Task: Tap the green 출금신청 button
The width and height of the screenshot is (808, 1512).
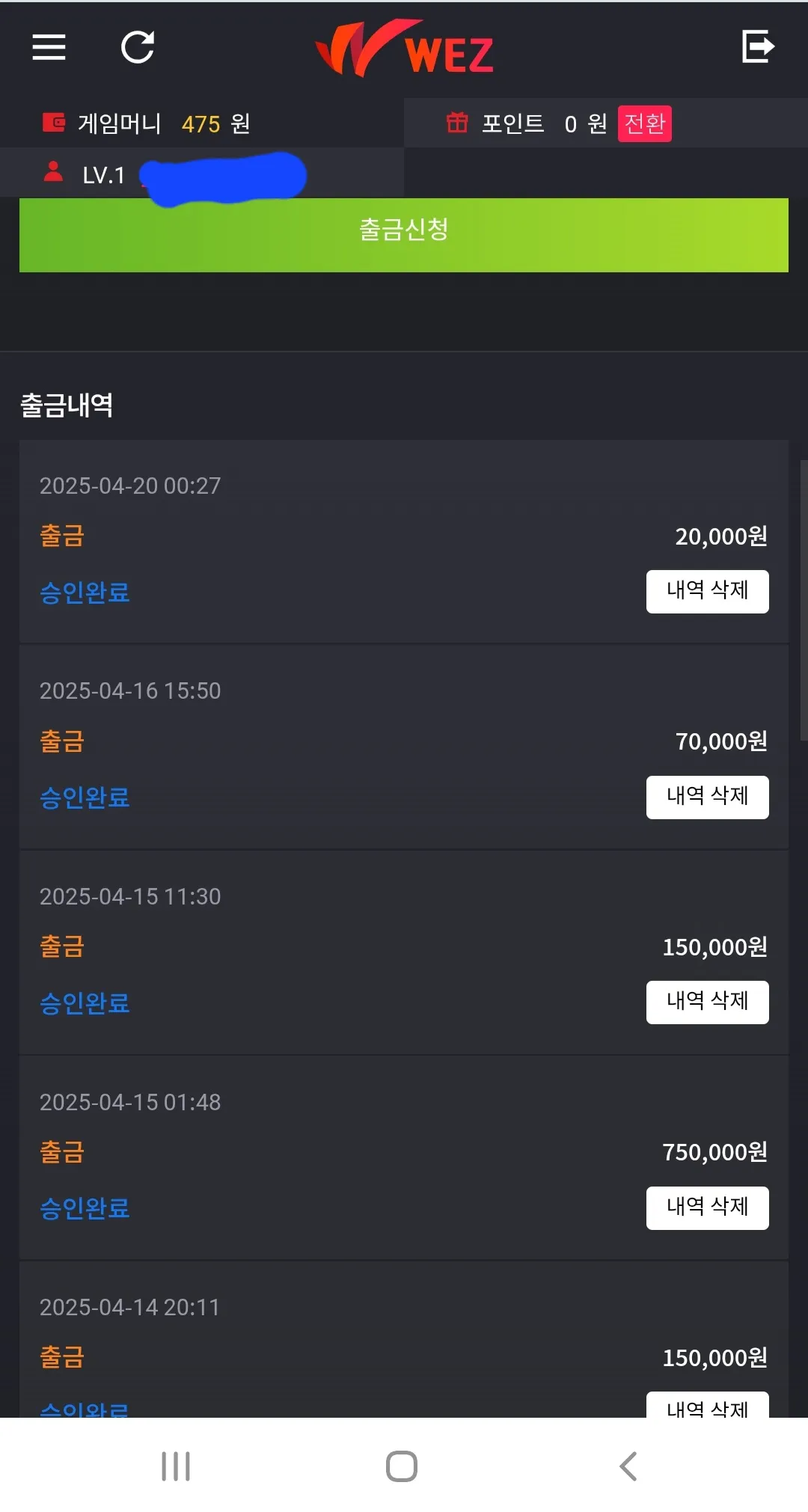Action: [x=404, y=235]
